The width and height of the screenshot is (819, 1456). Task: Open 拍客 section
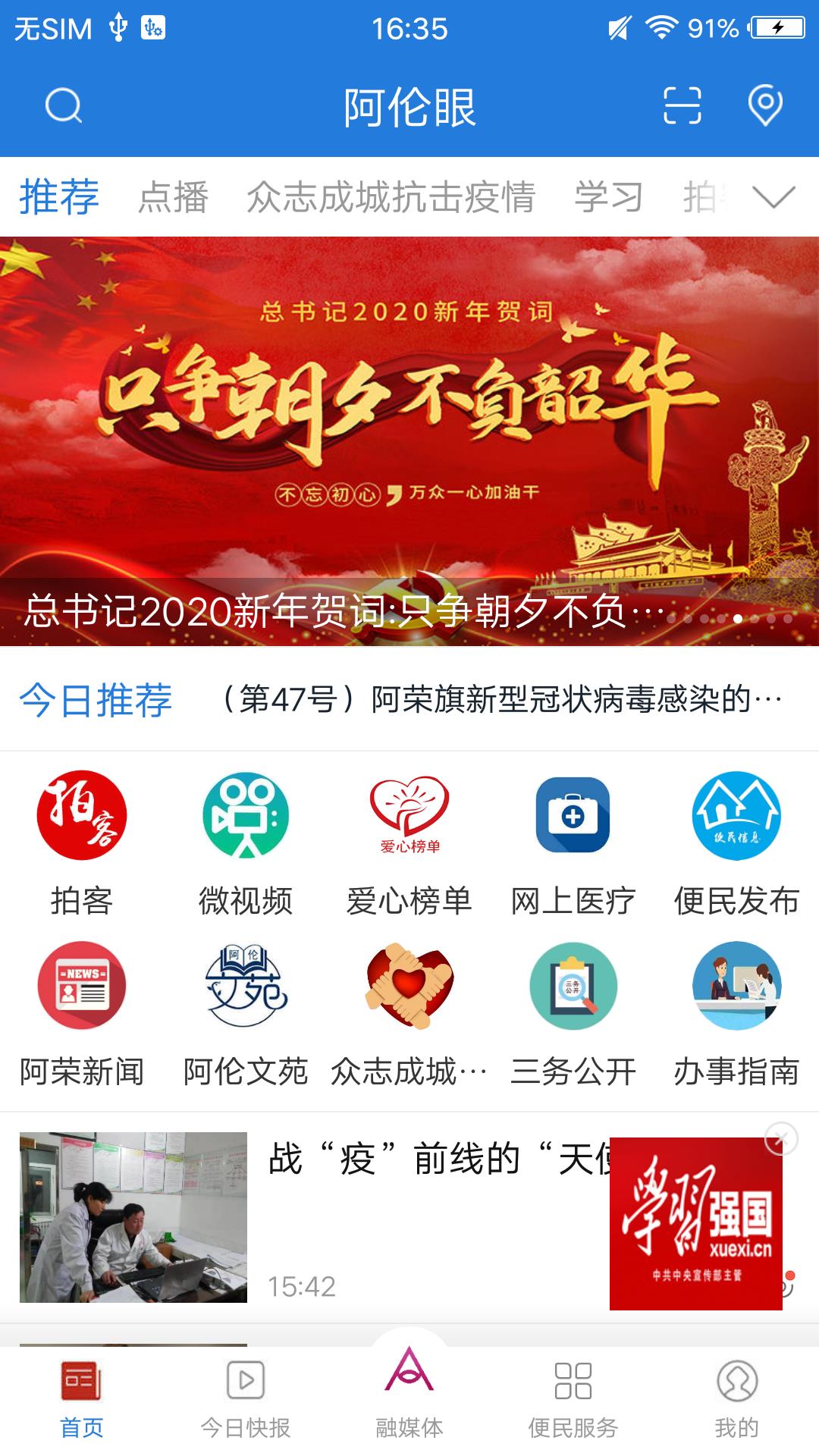tap(82, 842)
